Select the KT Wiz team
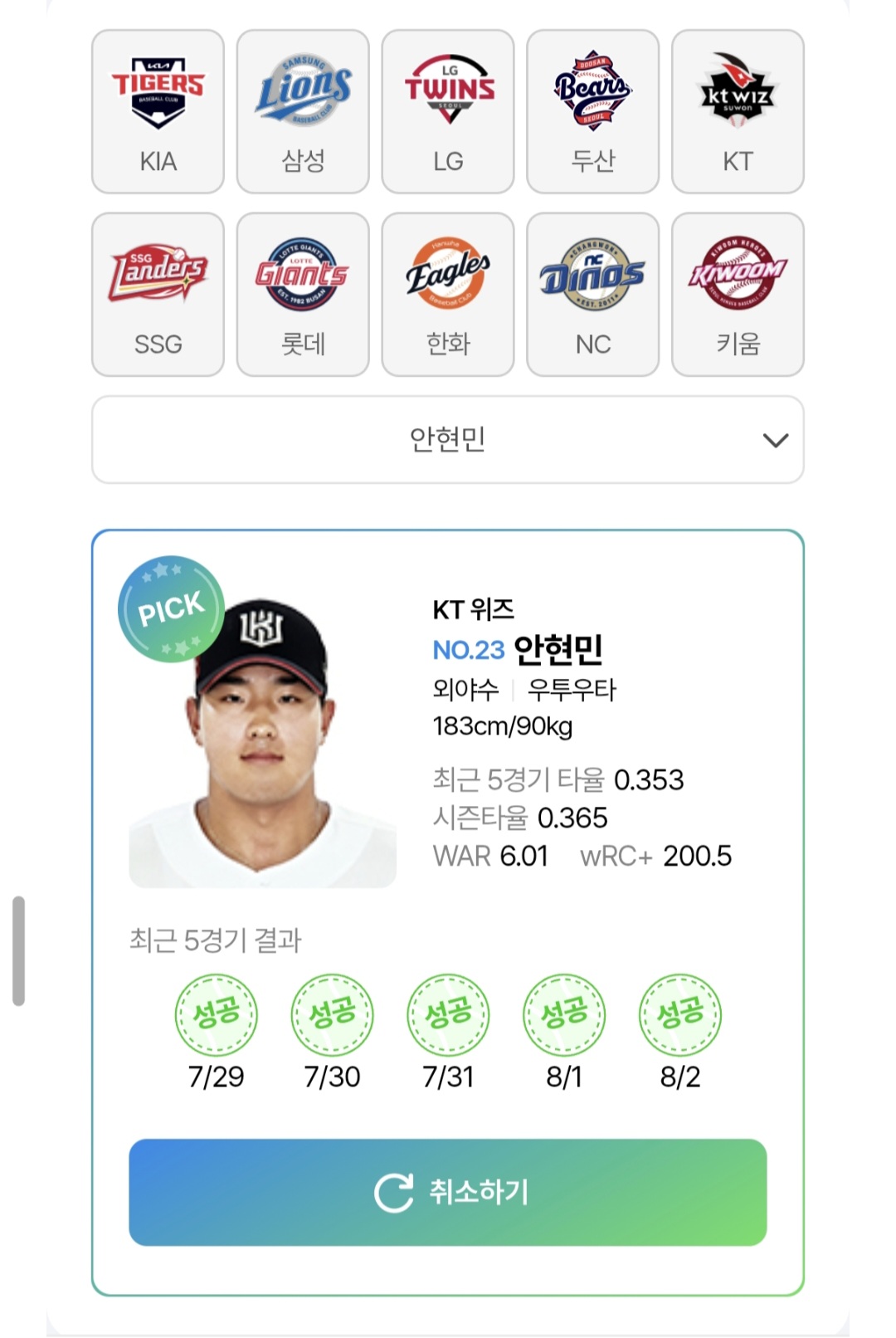Viewport: 896px width, 1338px height. (x=738, y=112)
